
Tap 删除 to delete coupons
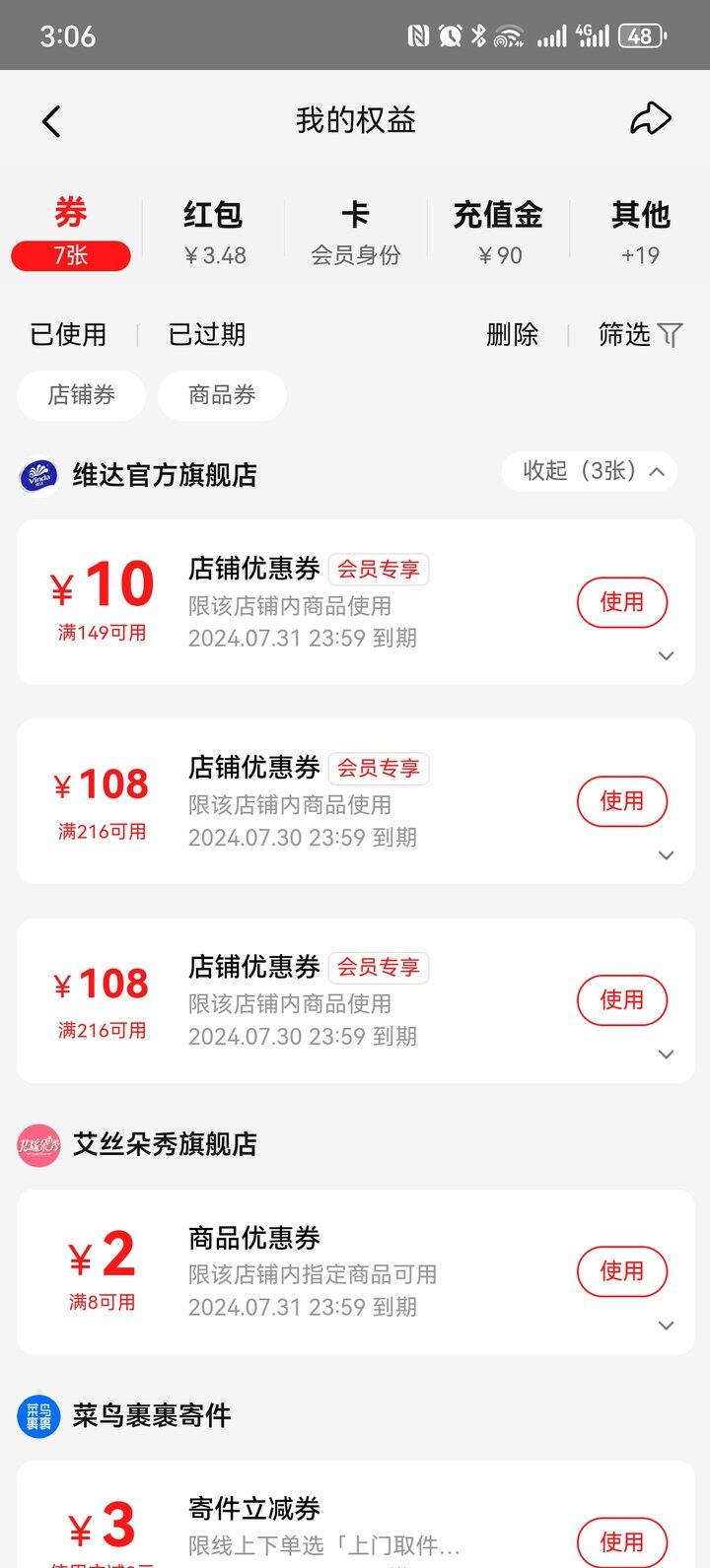(x=513, y=335)
